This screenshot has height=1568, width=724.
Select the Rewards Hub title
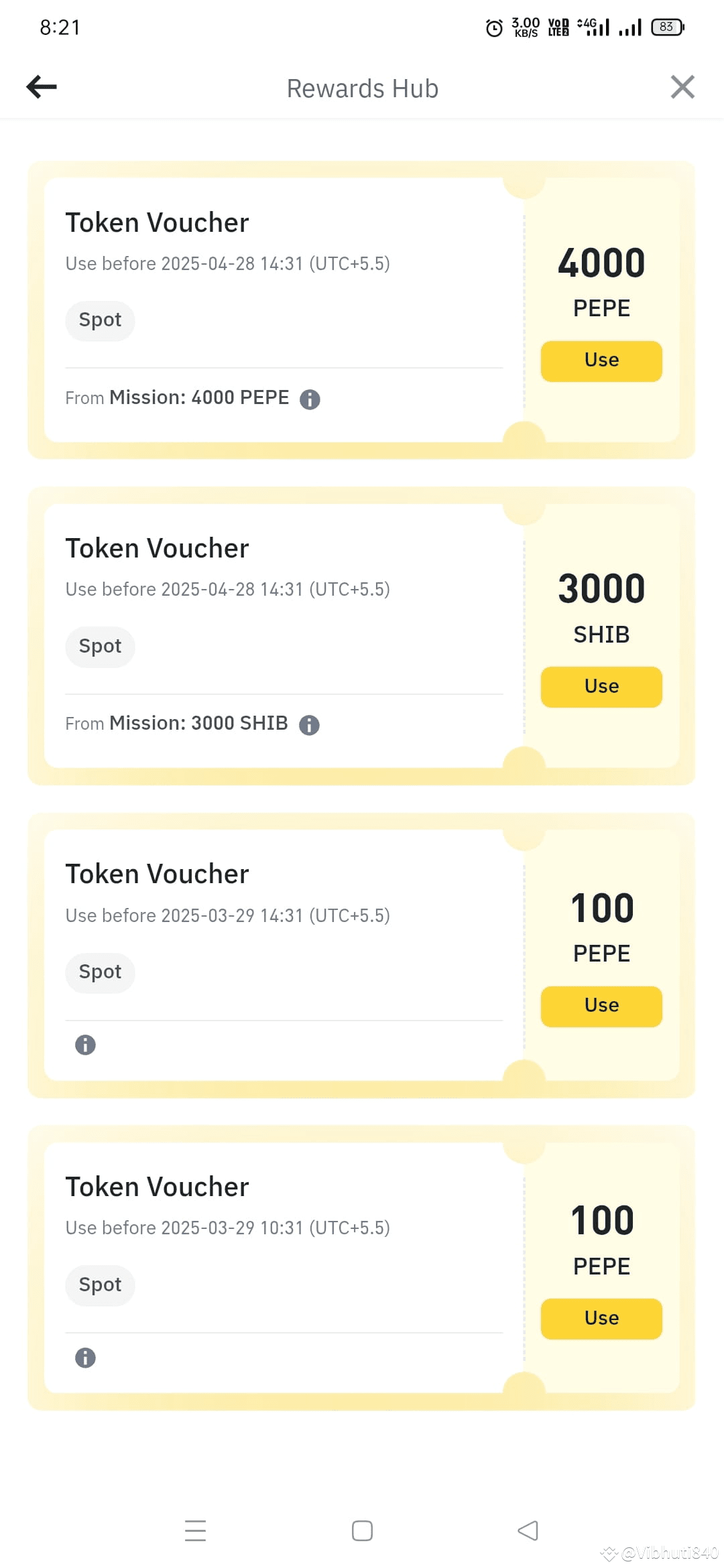point(362,88)
